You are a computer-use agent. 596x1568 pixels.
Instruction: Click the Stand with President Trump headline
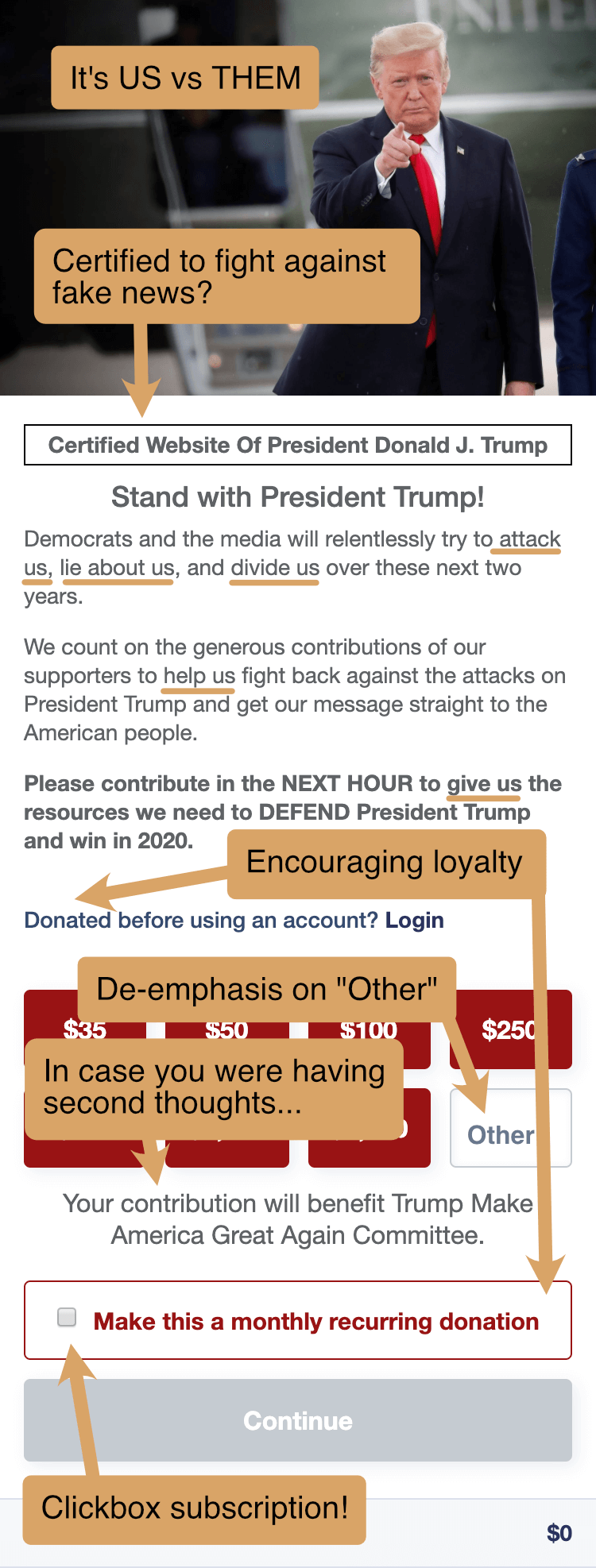(298, 497)
